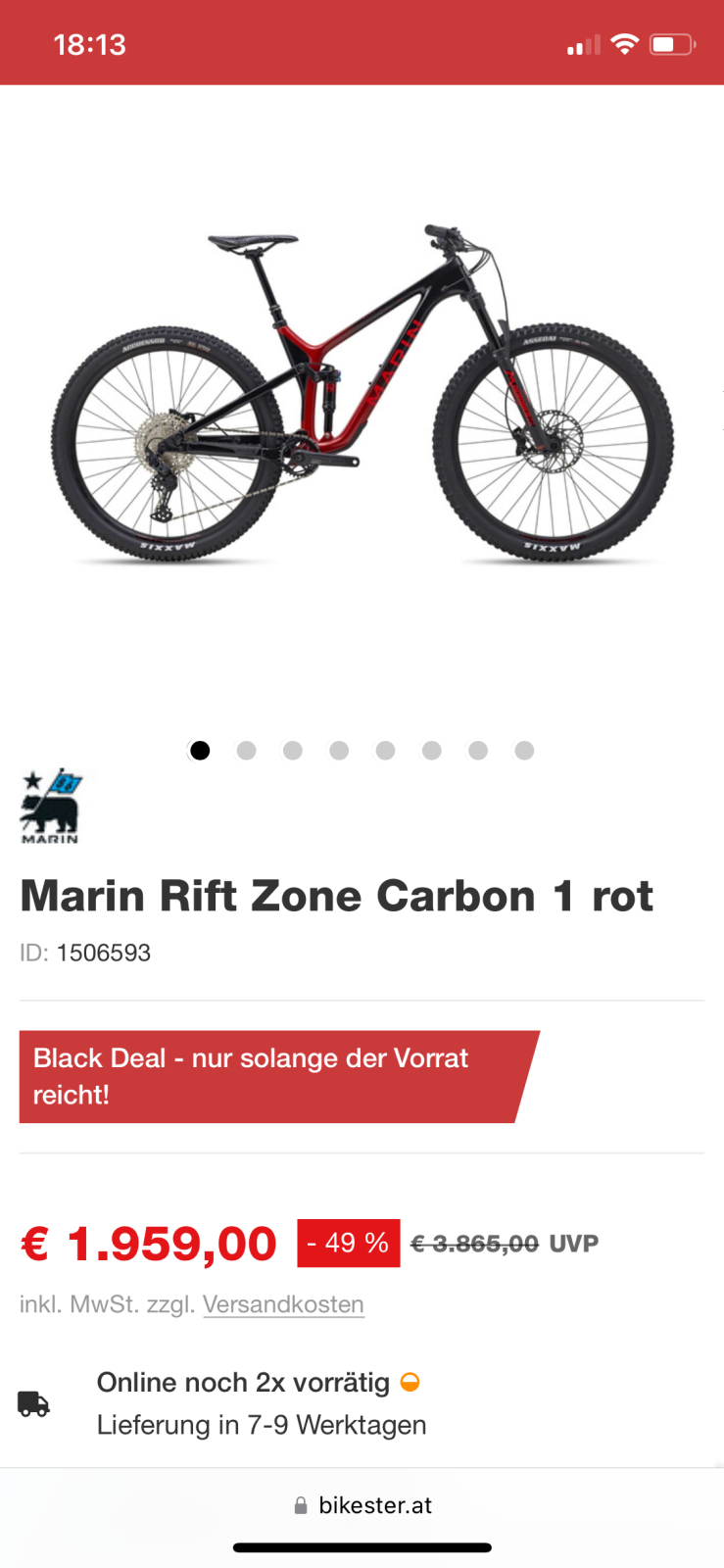The width and height of the screenshot is (724, 1568).
Task: Select the last gallery page dot
Action: pyautogui.click(x=524, y=751)
